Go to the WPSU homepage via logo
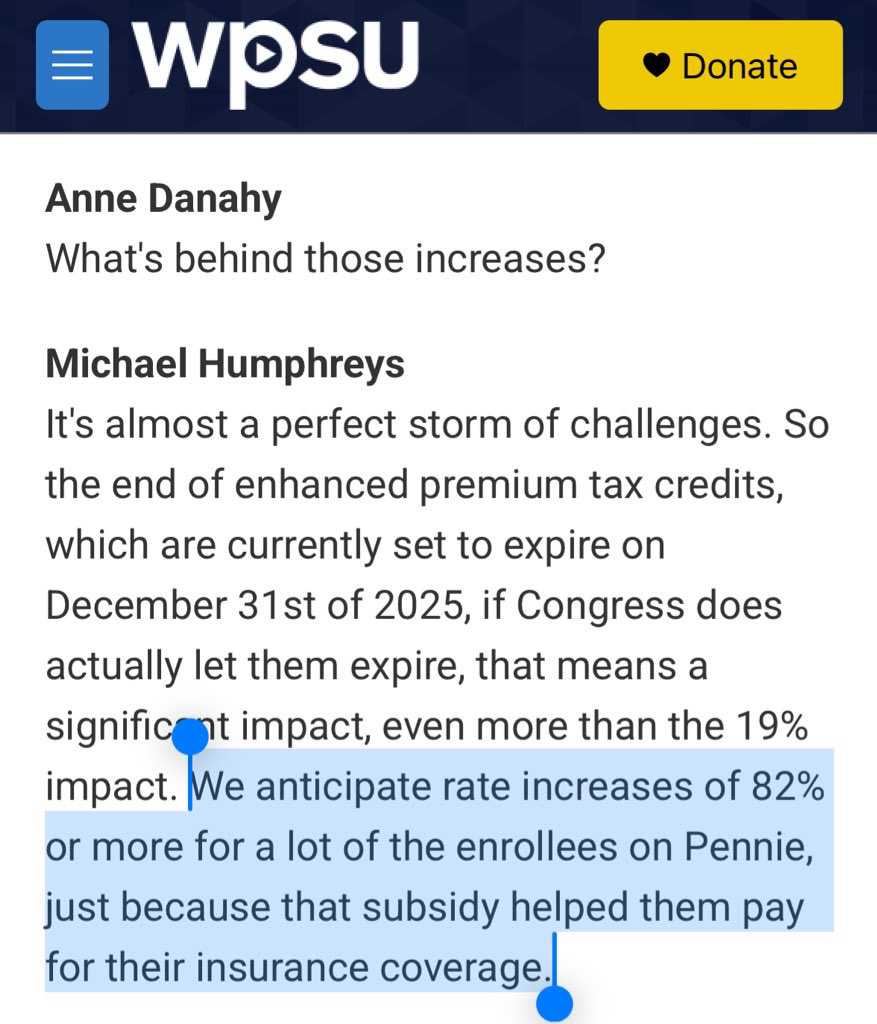This screenshot has height=1024, width=877. tap(277, 58)
